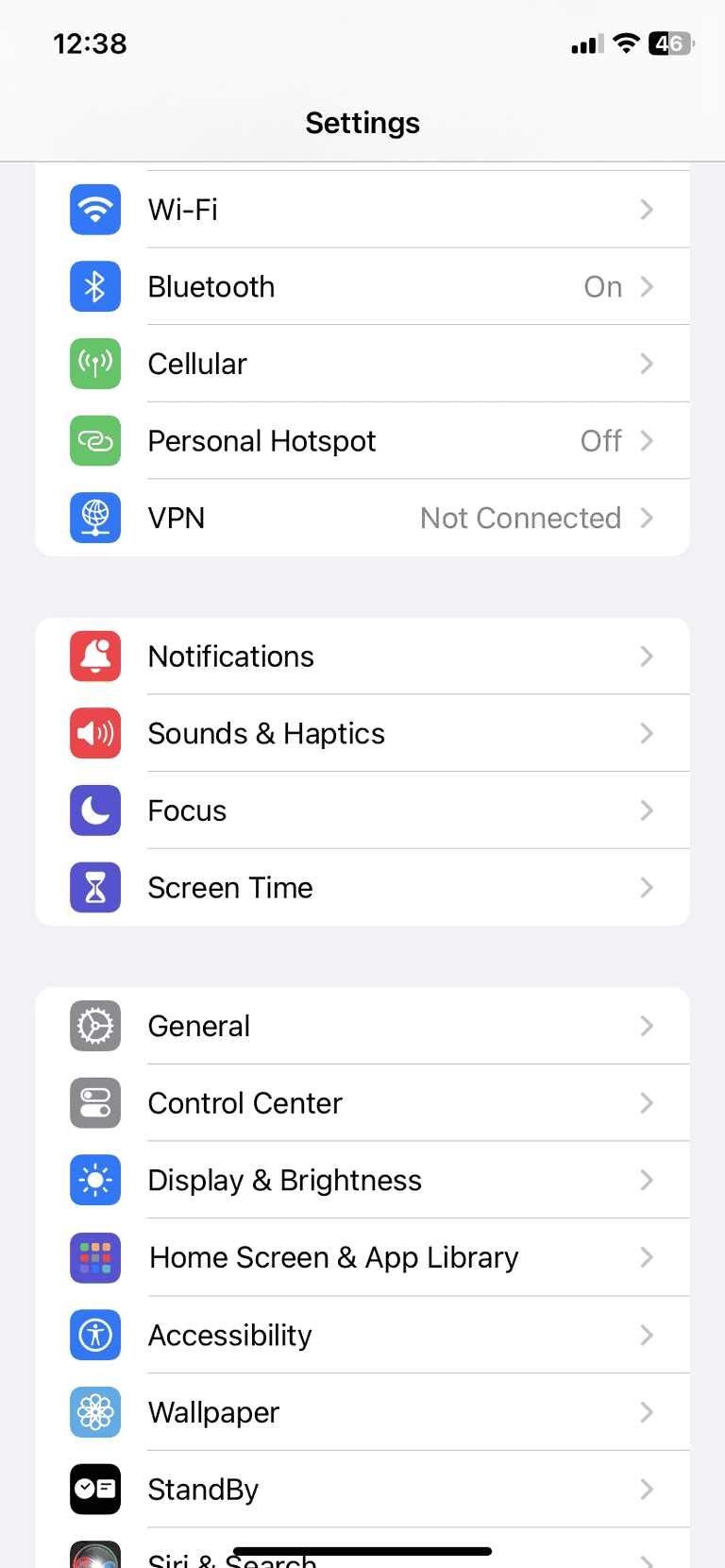Image resolution: width=725 pixels, height=1568 pixels.
Task: Tap the Sounds & Haptics speaker icon
Action: tap(94, 733)
